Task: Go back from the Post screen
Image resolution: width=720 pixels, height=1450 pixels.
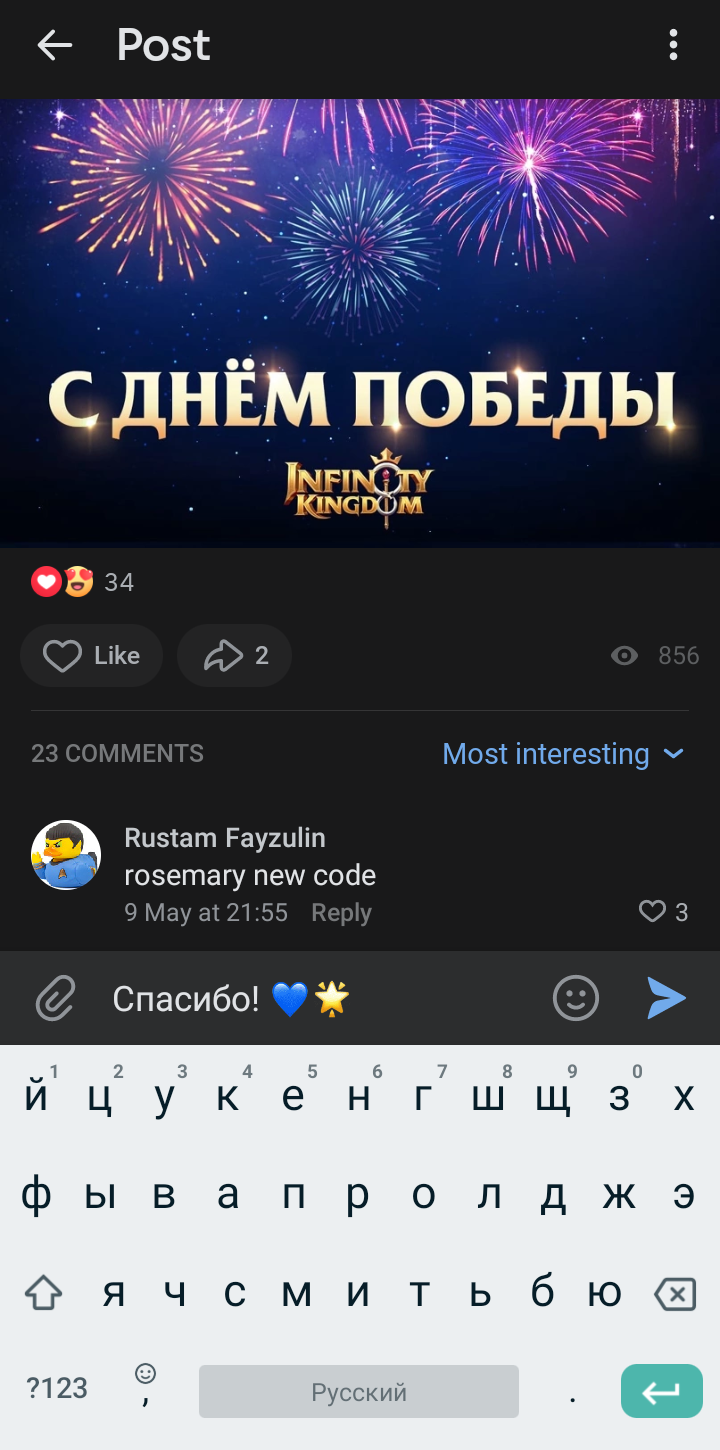Action: point(54,45)
